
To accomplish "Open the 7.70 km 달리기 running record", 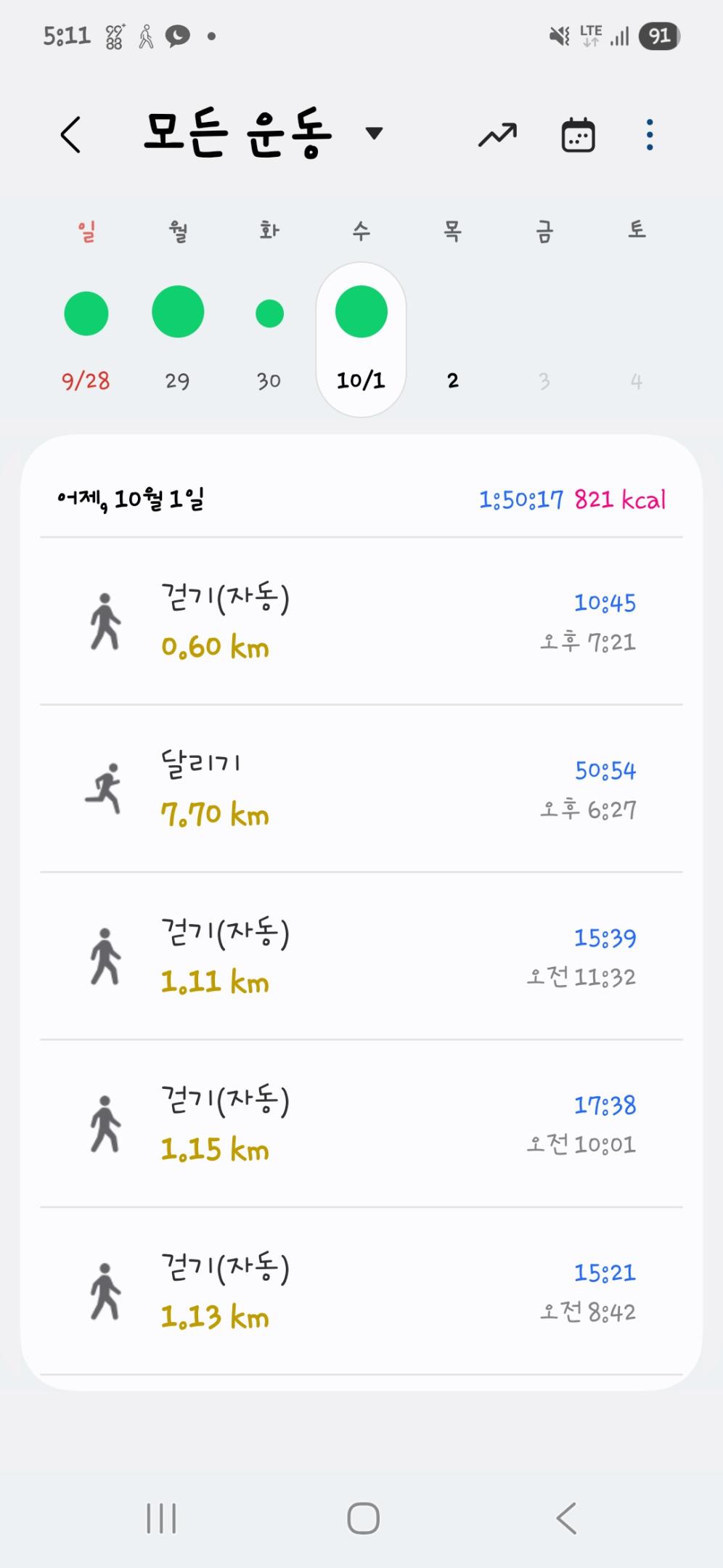I will tap(361, 789).
